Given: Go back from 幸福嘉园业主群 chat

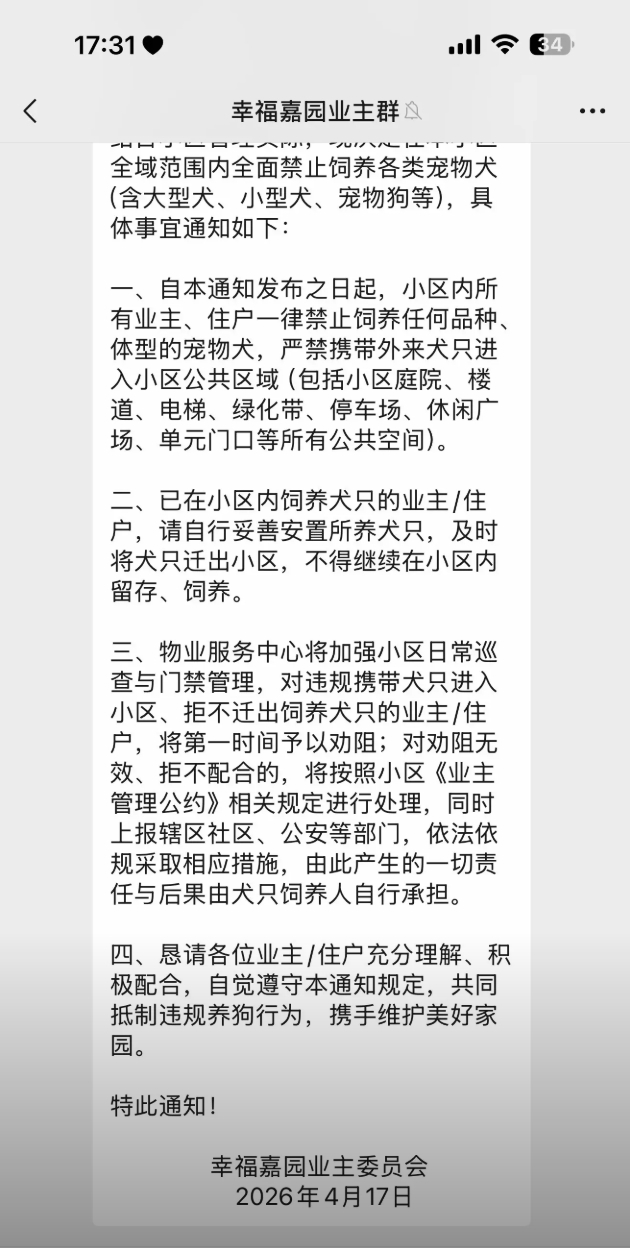Looking at the screenshot, I should click(30, 110).
